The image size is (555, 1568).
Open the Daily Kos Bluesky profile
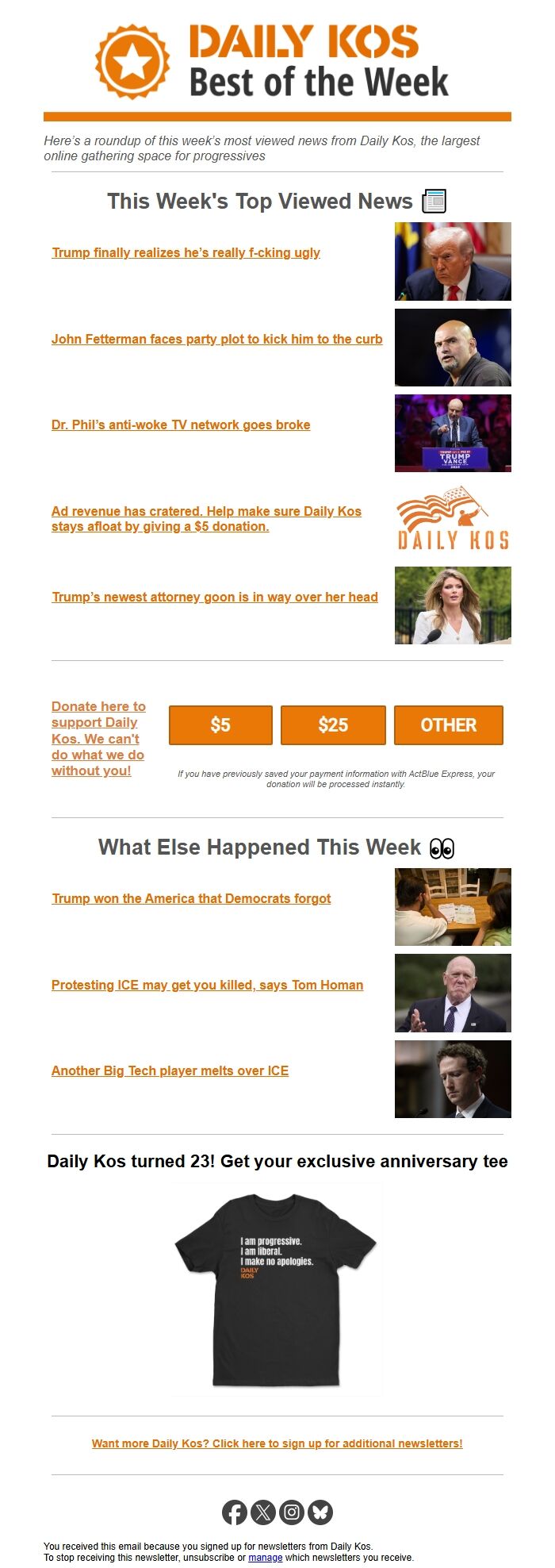pyautogui.click(x=320, y=1512)
